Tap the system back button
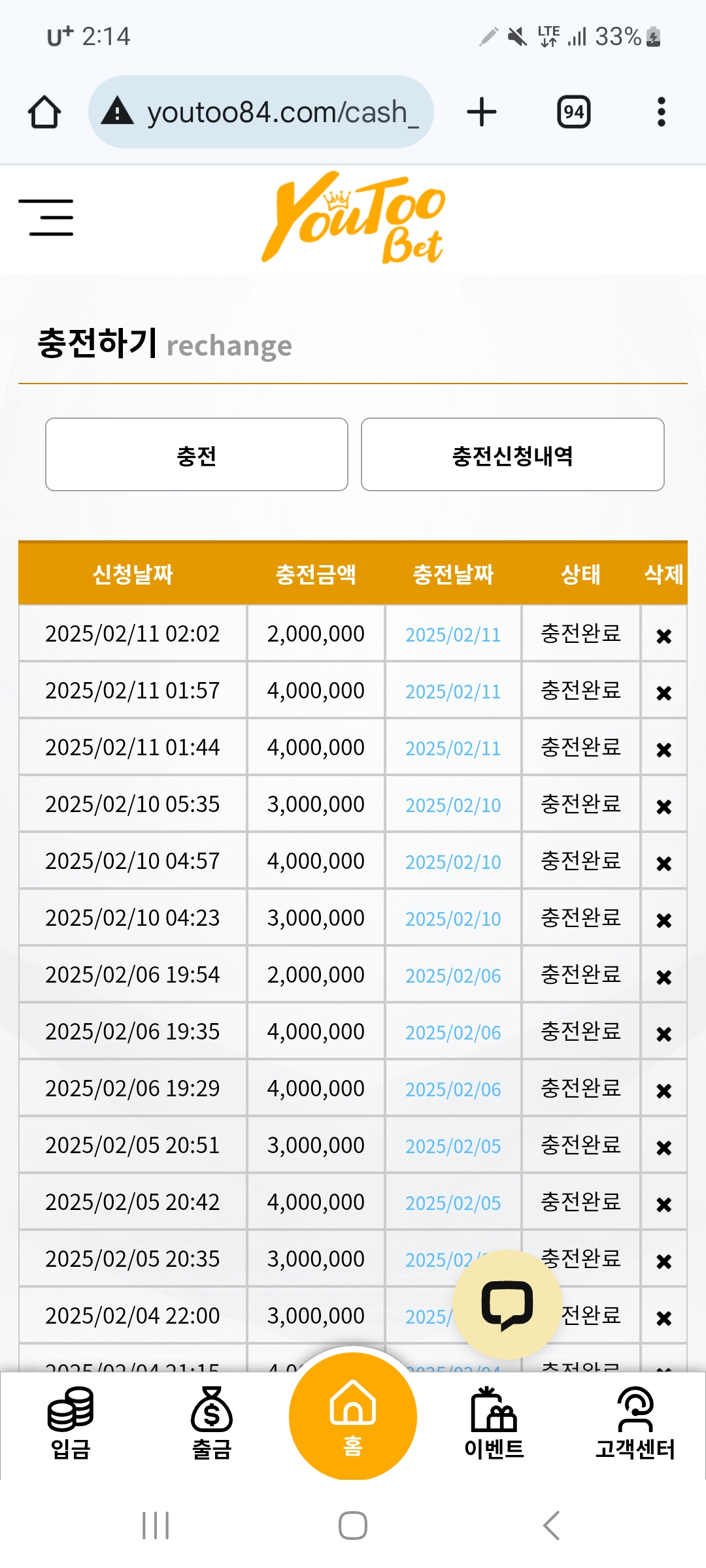The image size is (706, 1568). tap(551, 1526)
